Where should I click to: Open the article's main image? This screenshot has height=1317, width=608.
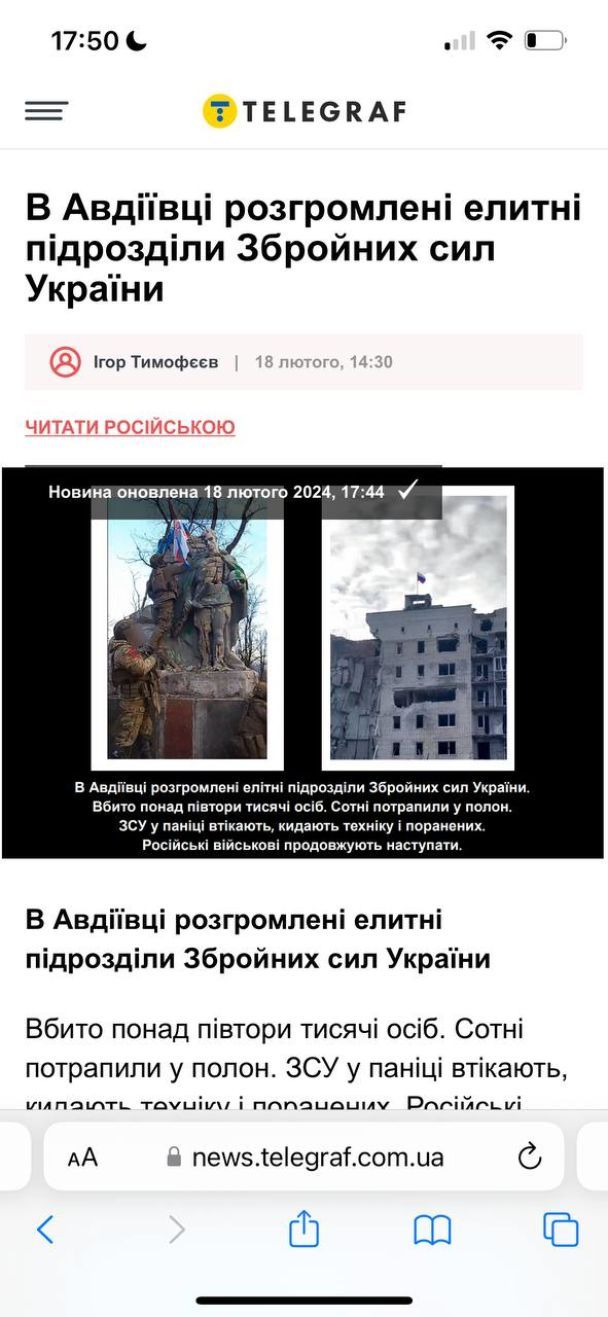click(303, 662)
